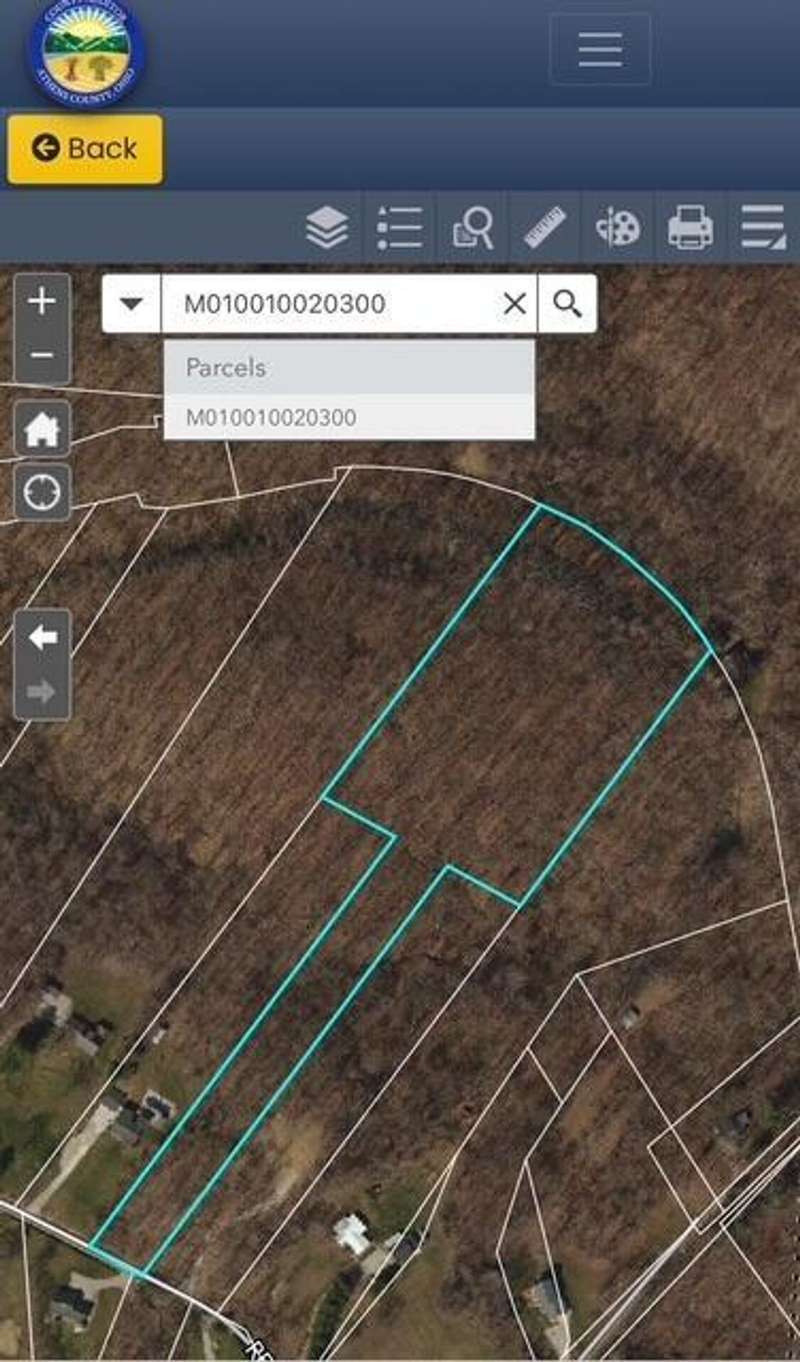This screenshot has width=800, height=1362.
Task: Locate my current position
Action: pos(42,492)
